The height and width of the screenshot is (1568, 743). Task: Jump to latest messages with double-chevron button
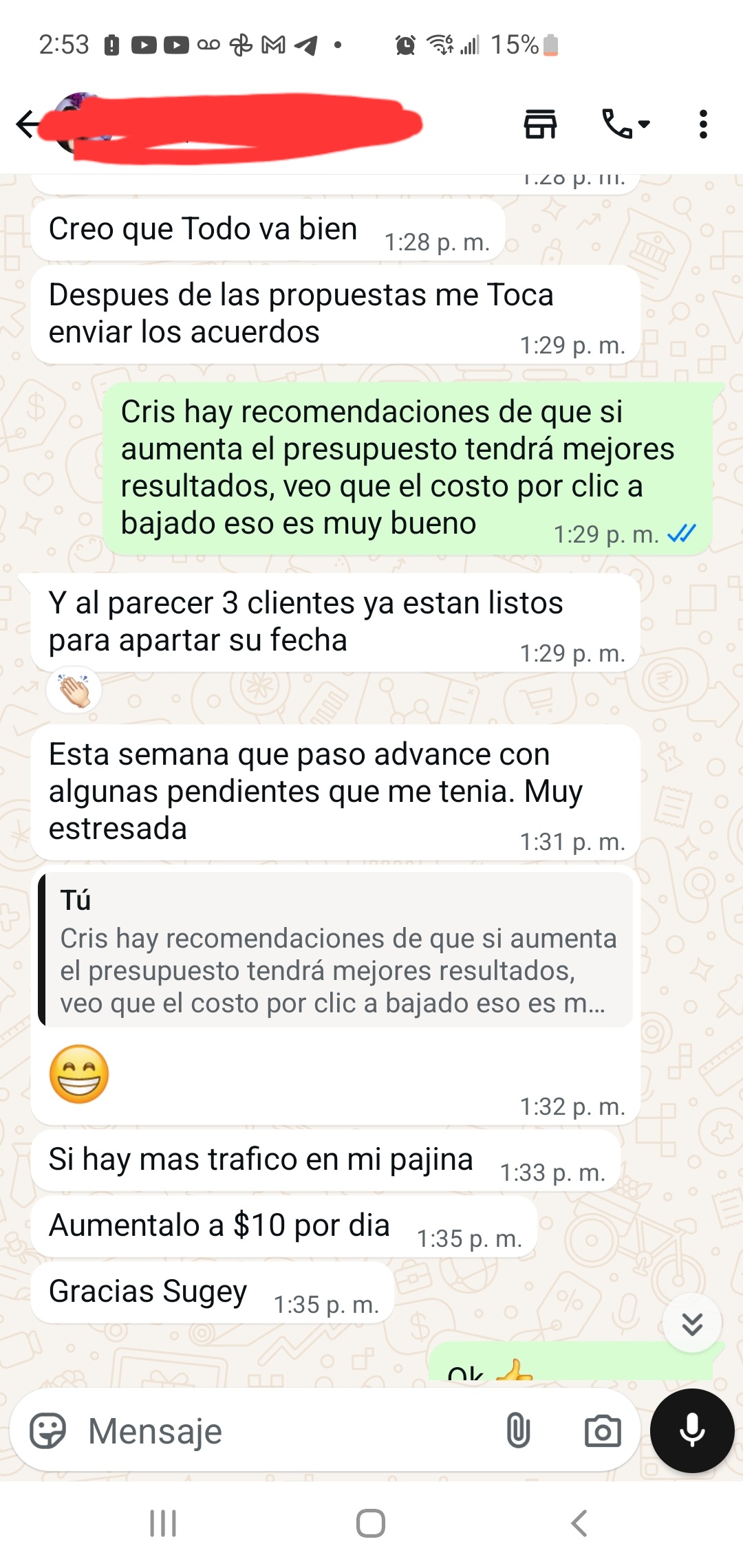coord(691,1323)
